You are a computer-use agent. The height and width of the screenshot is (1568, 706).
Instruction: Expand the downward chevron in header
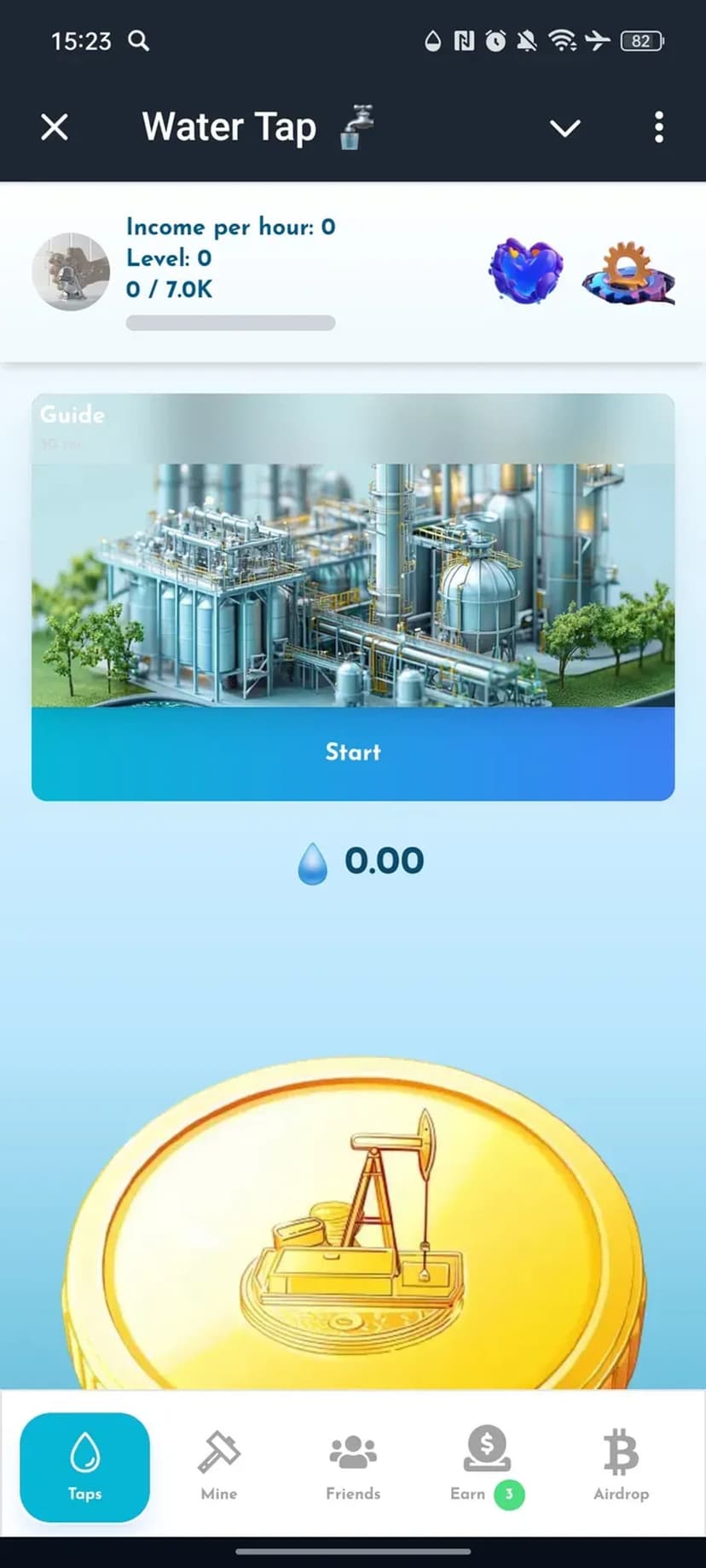pyautogui.click(x=564, y=128)
